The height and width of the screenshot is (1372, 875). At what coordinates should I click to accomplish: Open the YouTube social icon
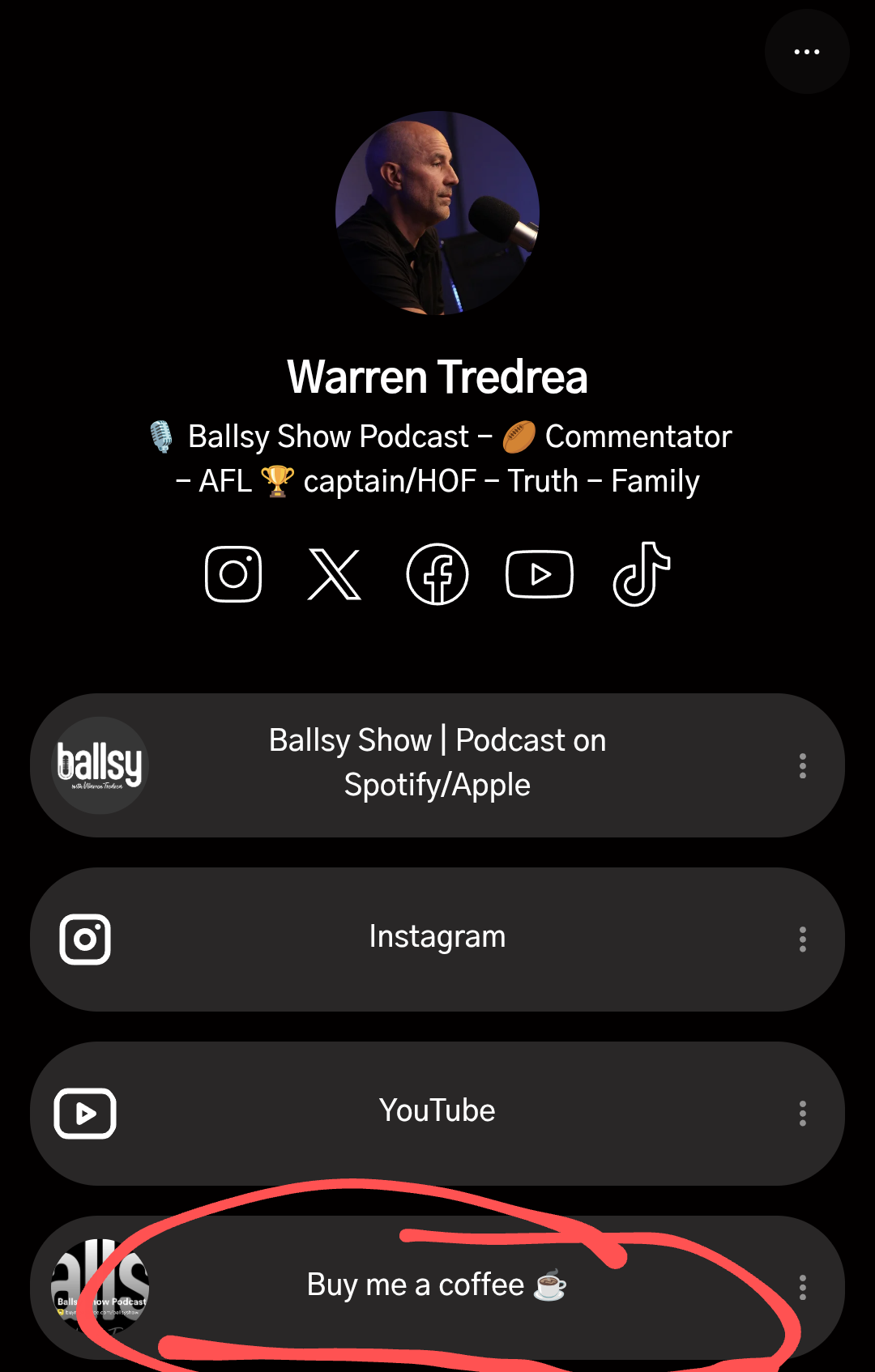pyautogui.click(x=540, y=574)
